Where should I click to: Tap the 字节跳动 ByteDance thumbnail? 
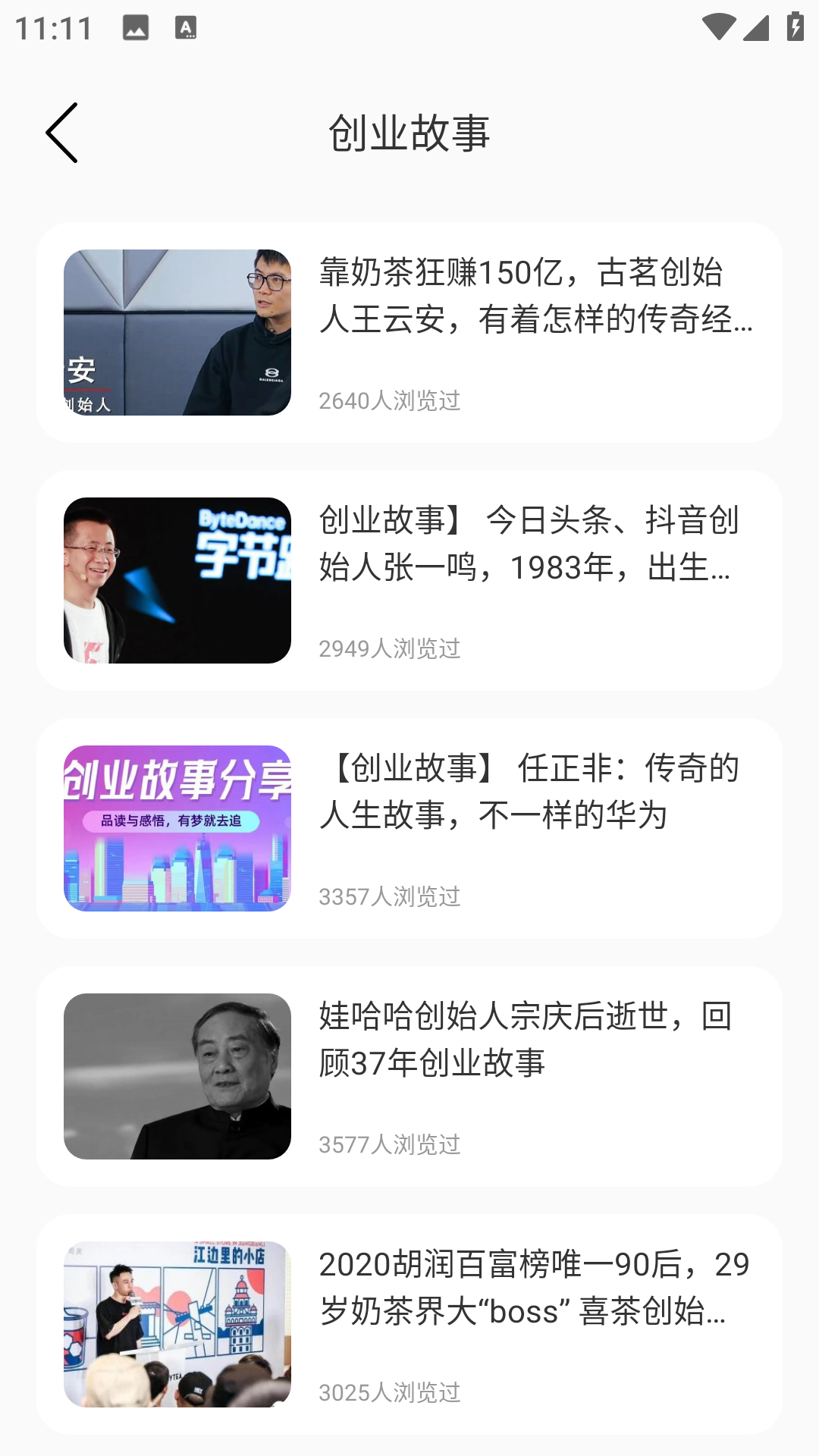(178, 578)
